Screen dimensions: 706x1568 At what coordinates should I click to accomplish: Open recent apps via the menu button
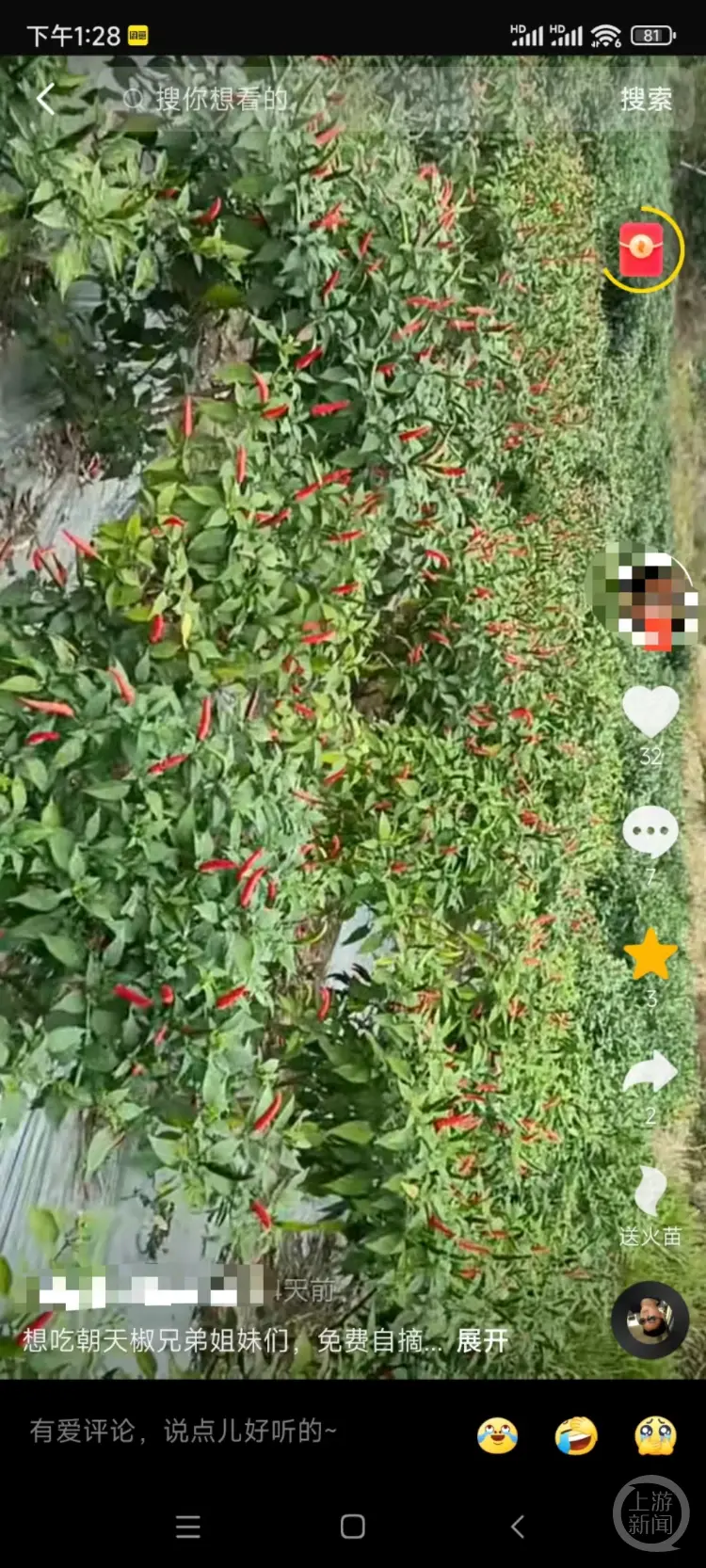pyautogui.click(x=188, y=1527)
